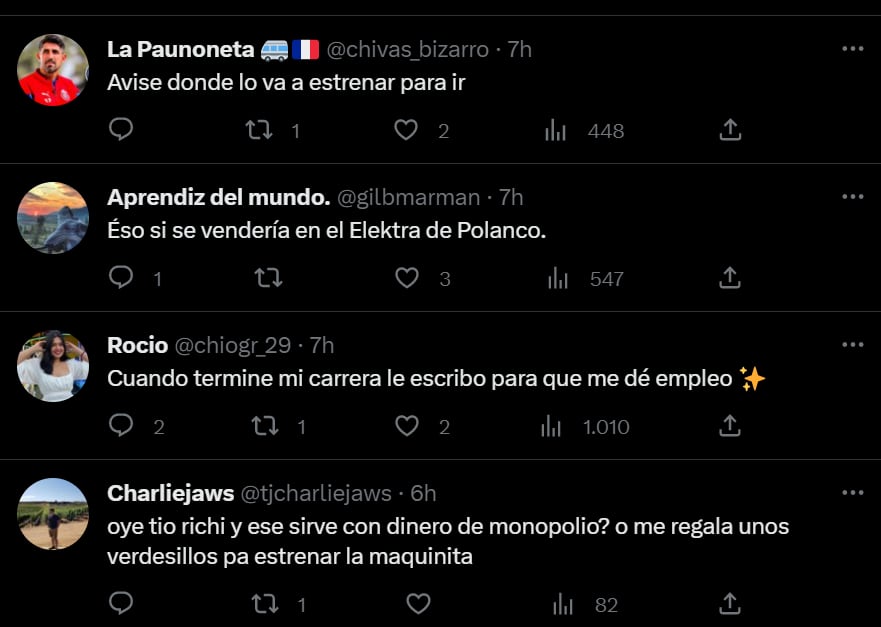Screen dimensions: 881x627
Task: View analytics of Aprendiz del mundo's tweet
Action: pyautogui.click(x=557, y=278)
